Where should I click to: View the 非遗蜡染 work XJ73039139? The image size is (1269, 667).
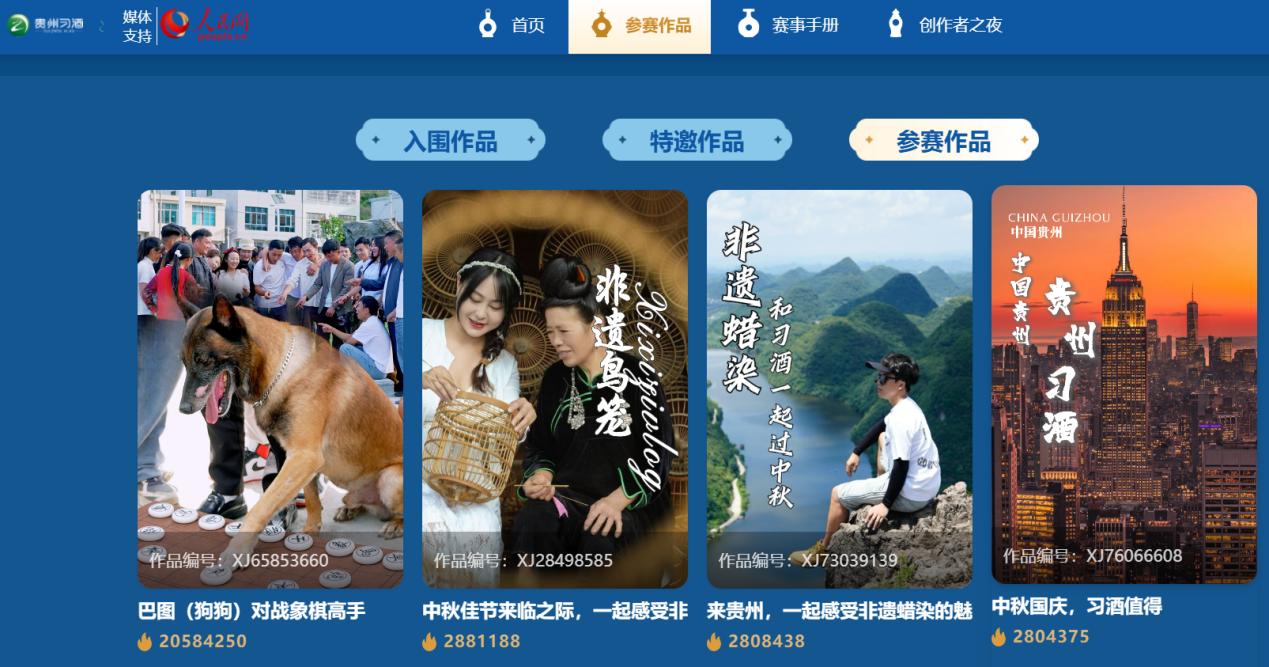point(839,388)
